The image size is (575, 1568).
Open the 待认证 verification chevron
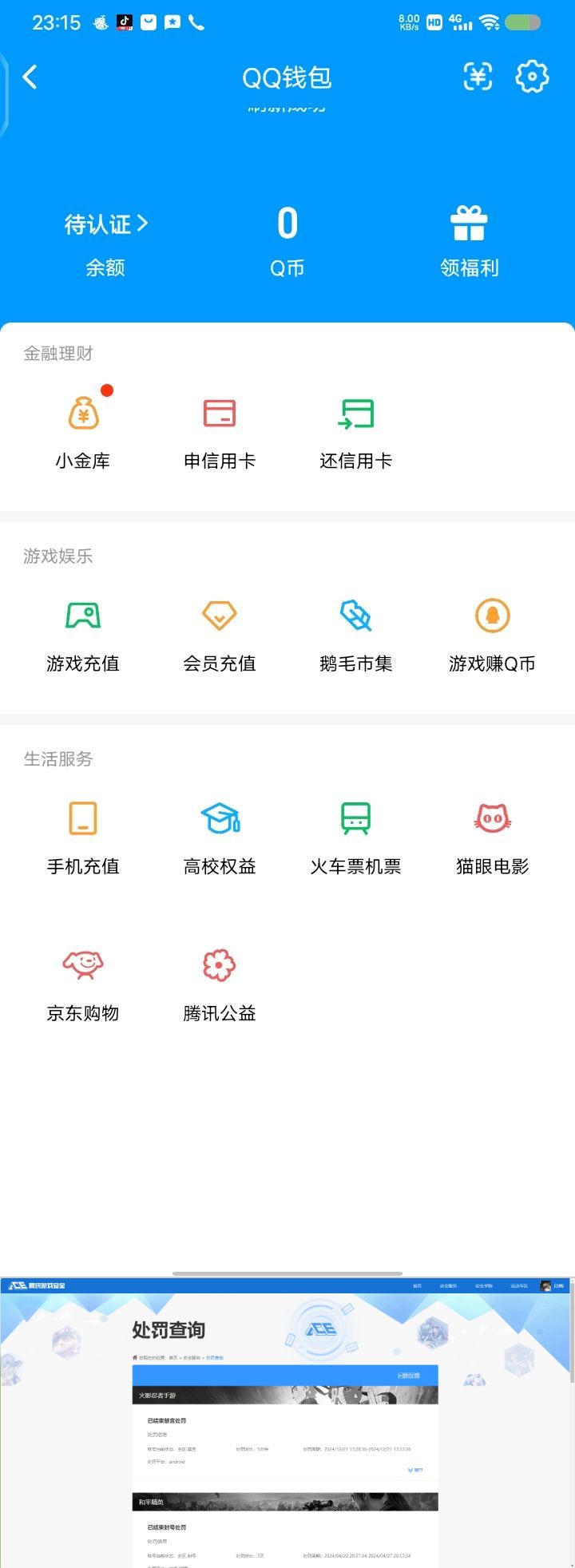[x=105, y=225]
